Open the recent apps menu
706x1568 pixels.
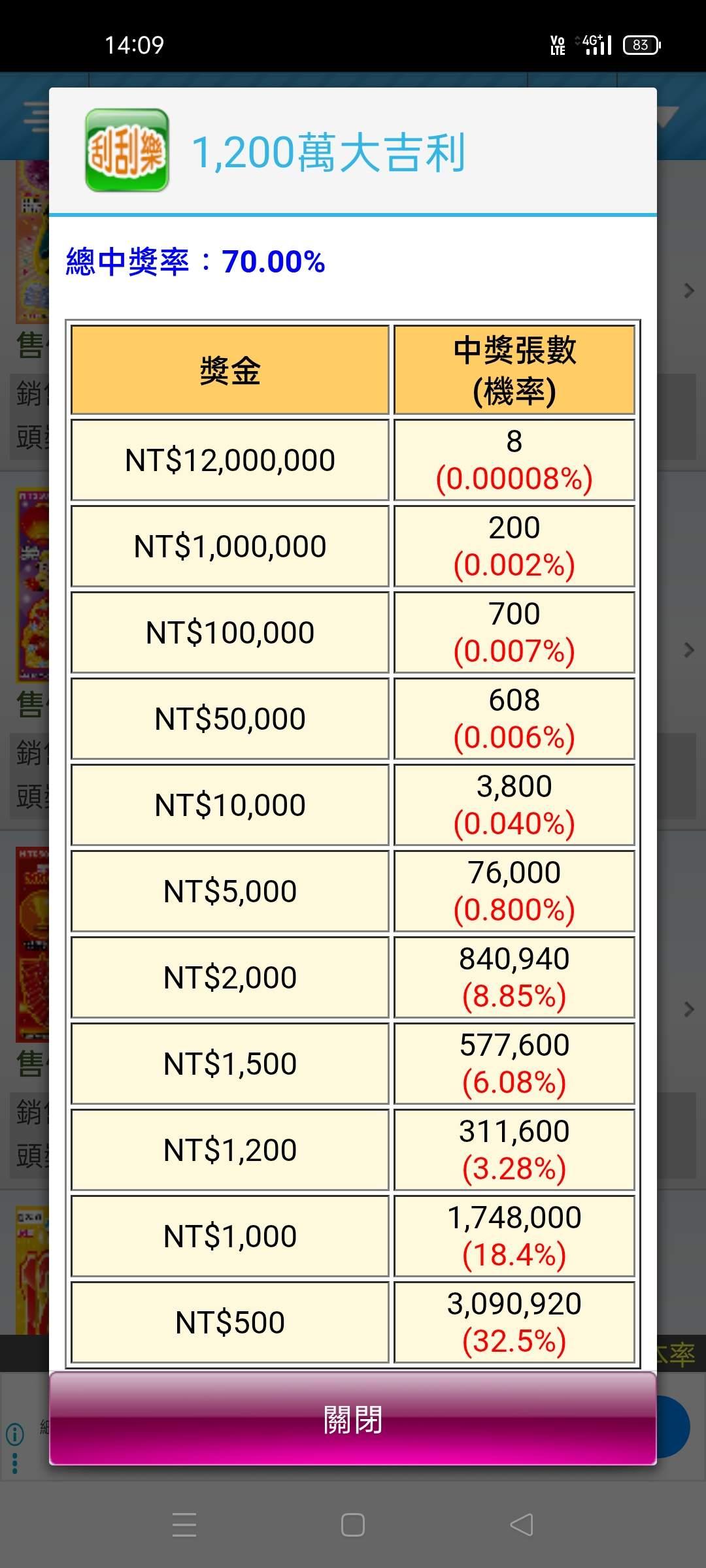[184, 1525]
